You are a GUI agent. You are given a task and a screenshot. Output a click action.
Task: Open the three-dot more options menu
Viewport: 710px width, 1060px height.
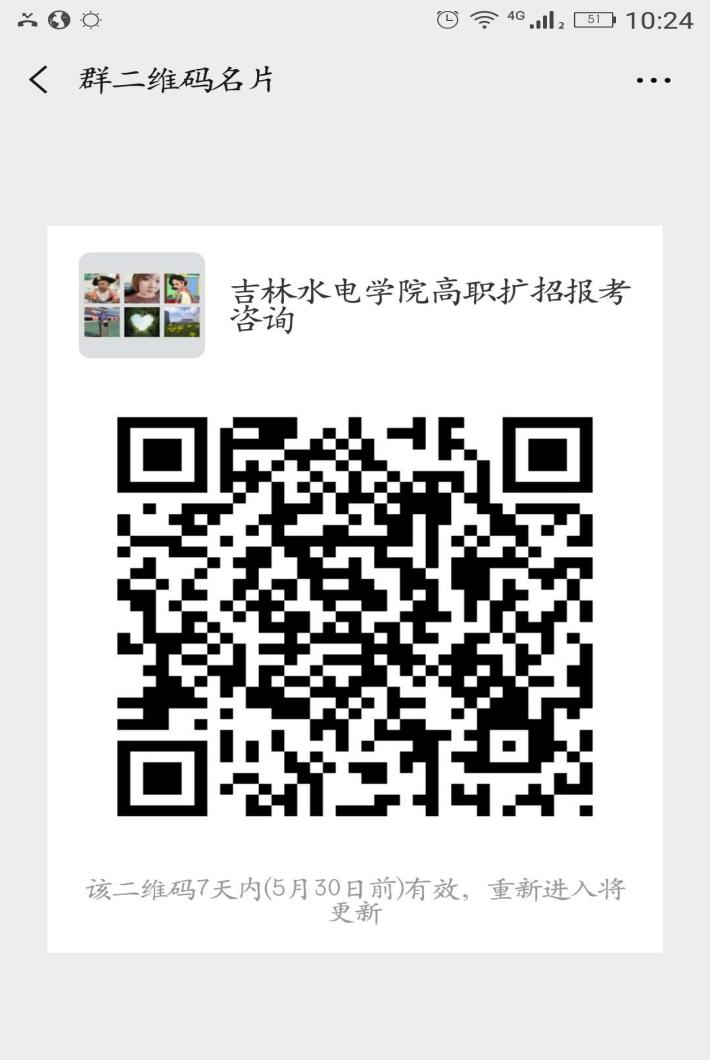(653, 80)
